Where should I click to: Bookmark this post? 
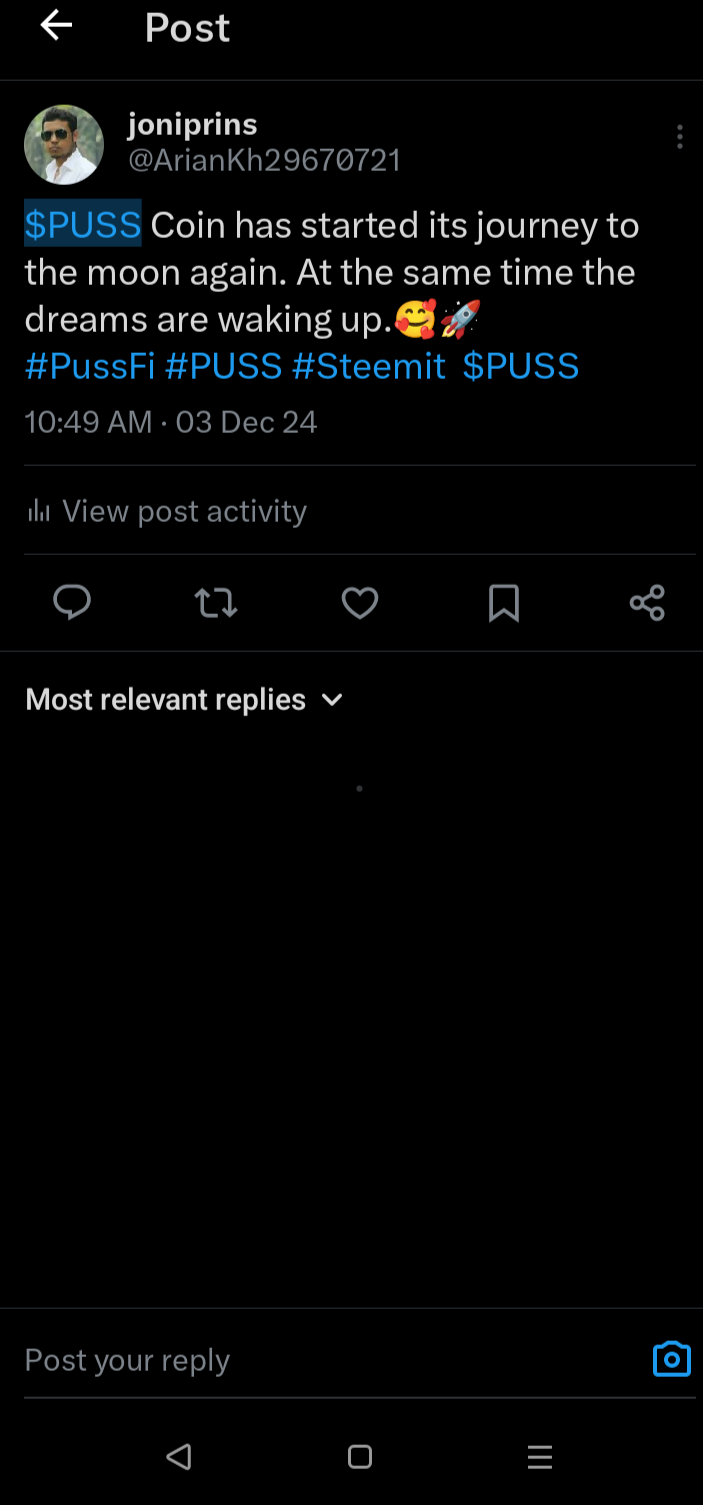click(503, 603)
